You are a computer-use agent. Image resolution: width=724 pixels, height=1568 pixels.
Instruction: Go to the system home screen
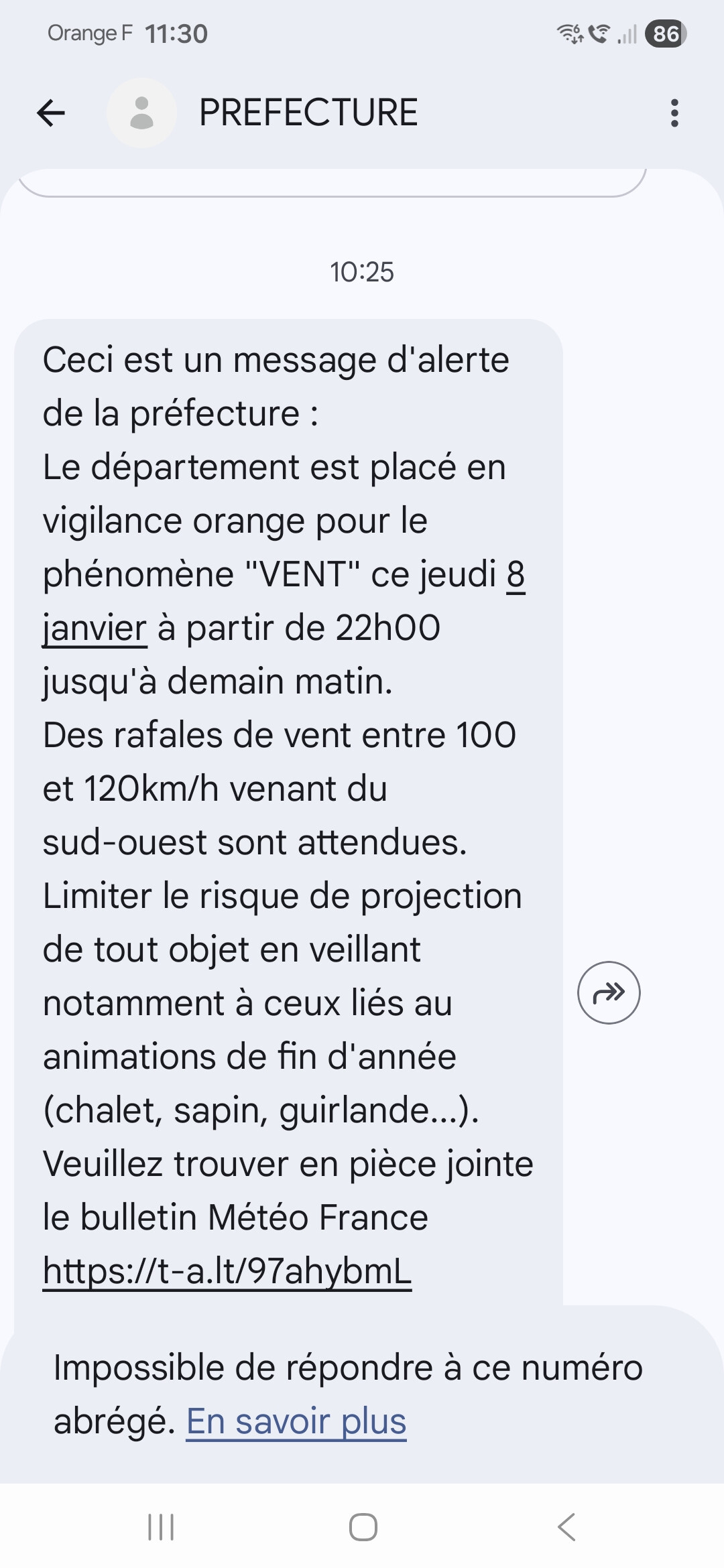click(x=363, y=1527)
